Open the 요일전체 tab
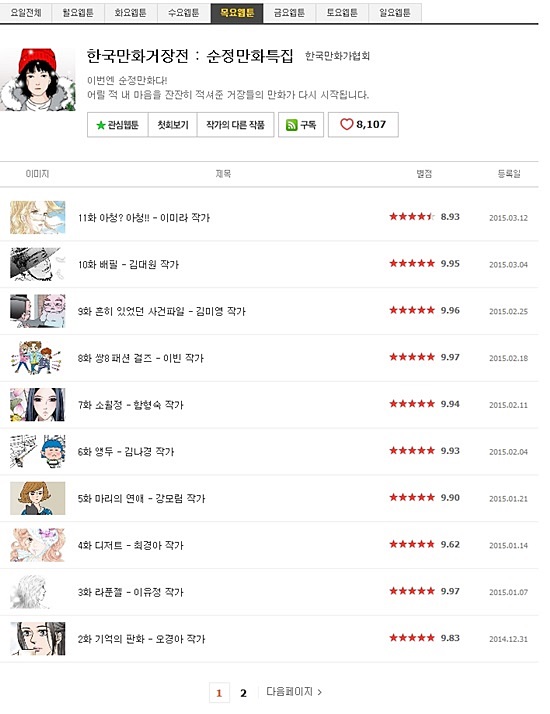Image resolution: width=550 pixels, height=714 pixels. click(26, 13)
